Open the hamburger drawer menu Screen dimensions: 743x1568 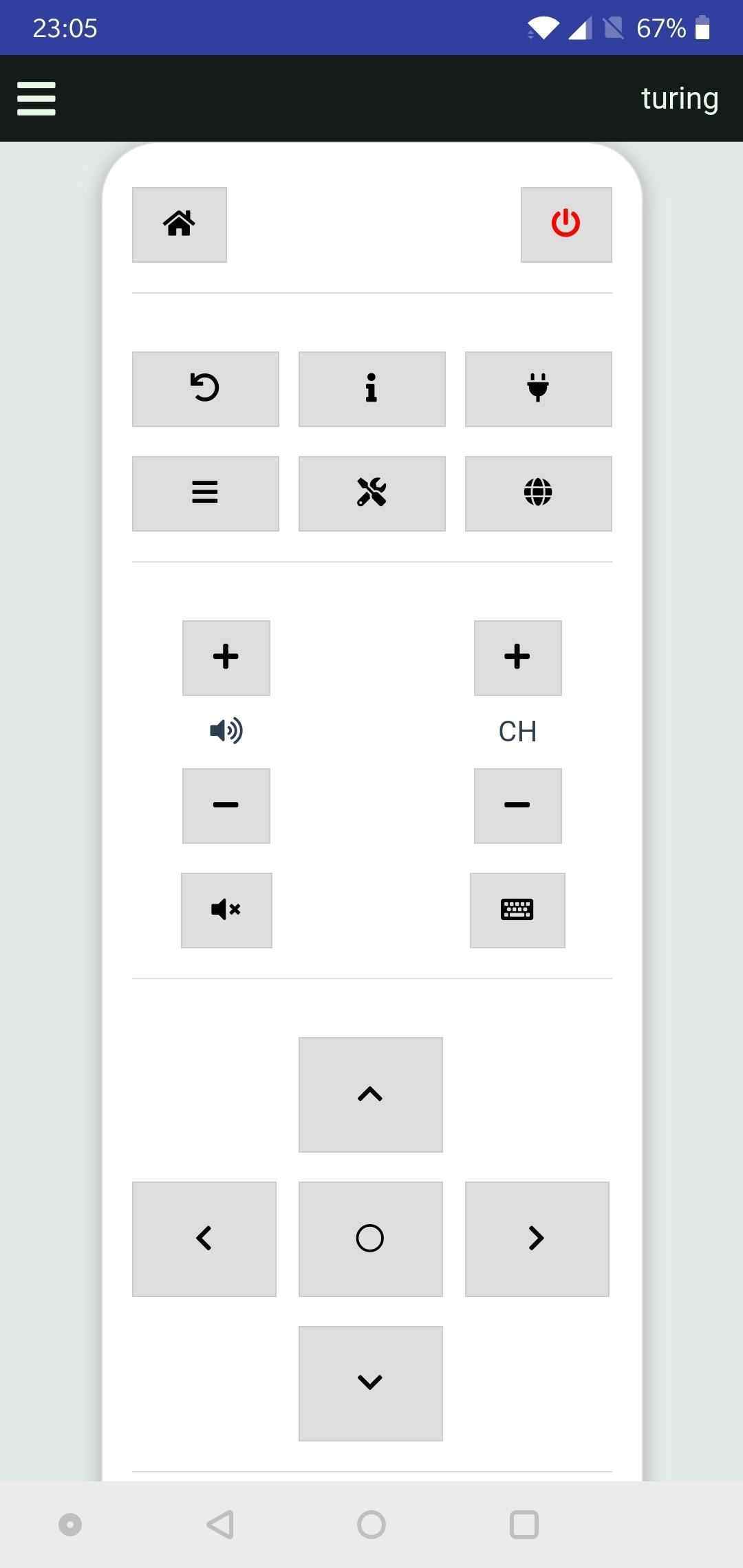coord(36,98)
